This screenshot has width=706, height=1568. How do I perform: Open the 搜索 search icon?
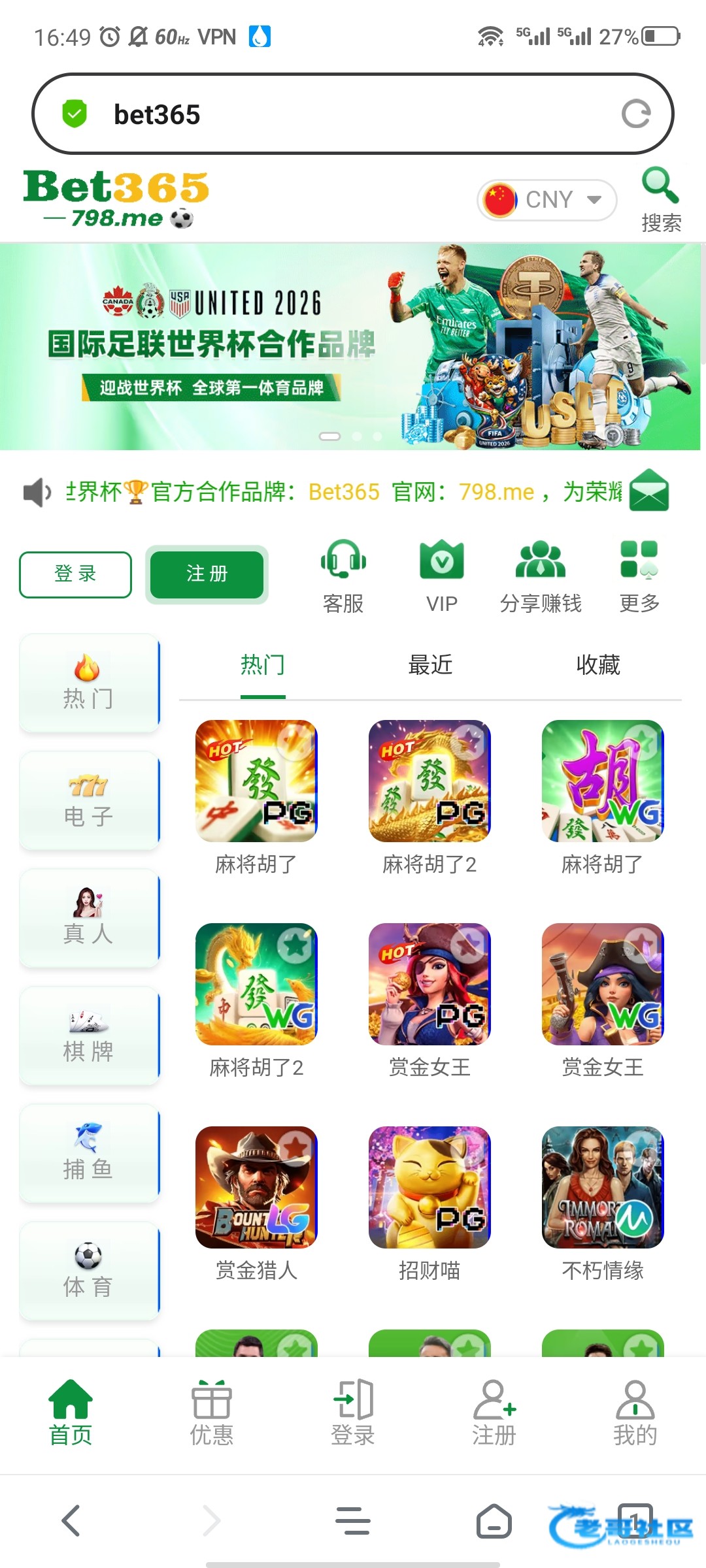tap(661, 201)
